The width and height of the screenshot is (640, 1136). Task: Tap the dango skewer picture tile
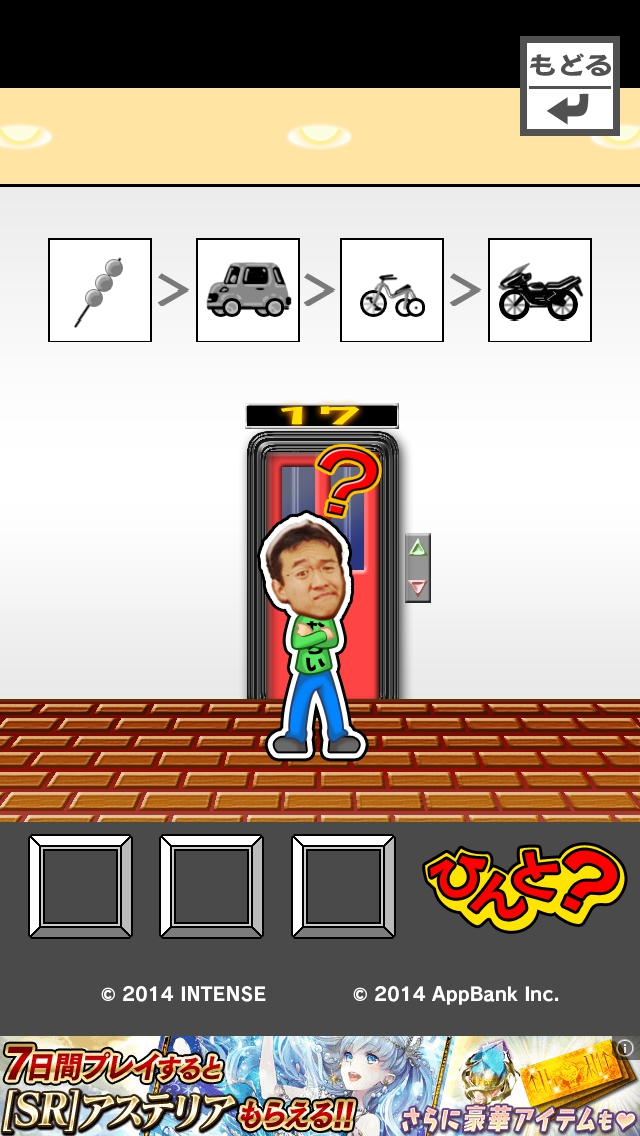click(100, 290)
